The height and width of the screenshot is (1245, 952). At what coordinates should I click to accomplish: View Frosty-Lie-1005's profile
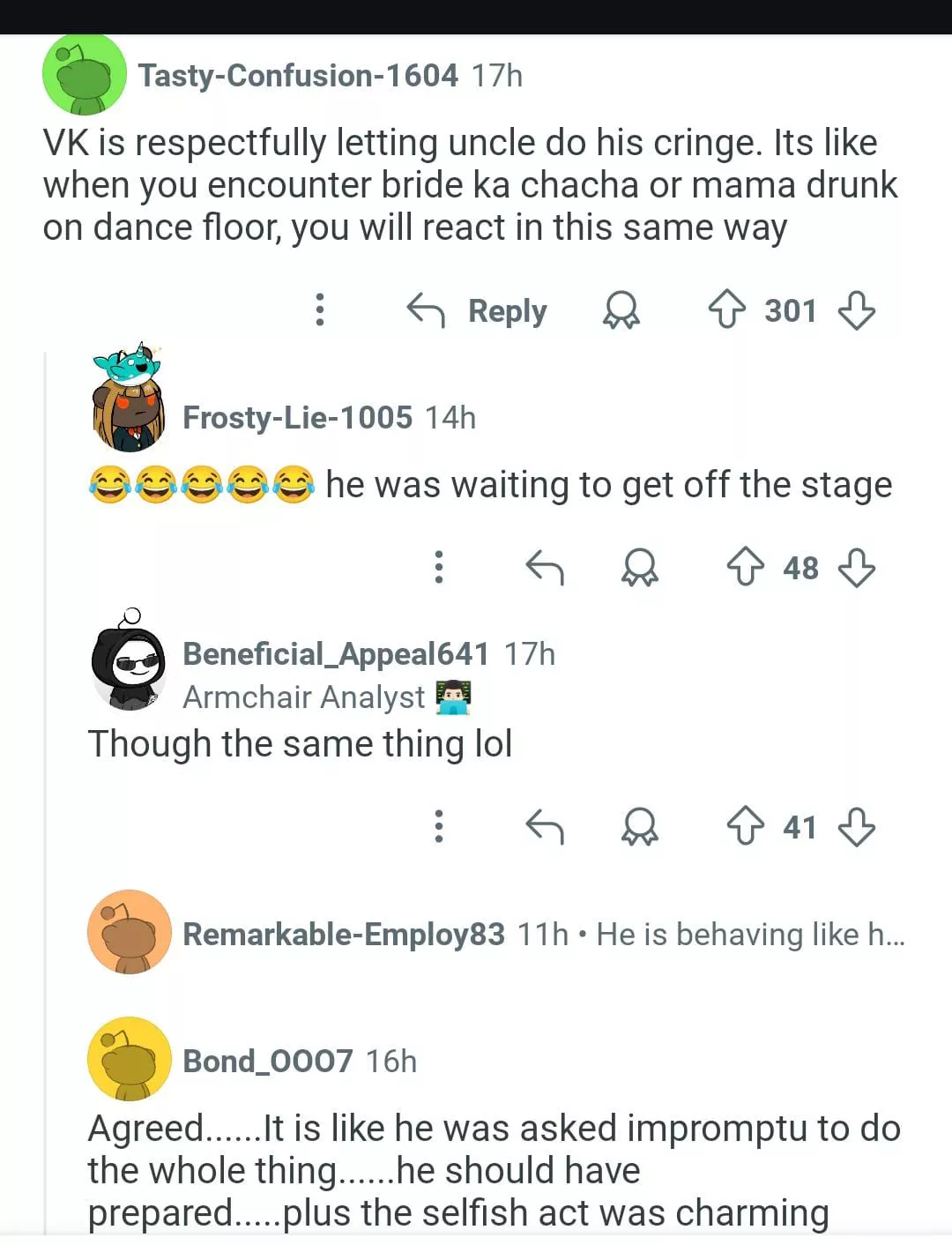297,418
